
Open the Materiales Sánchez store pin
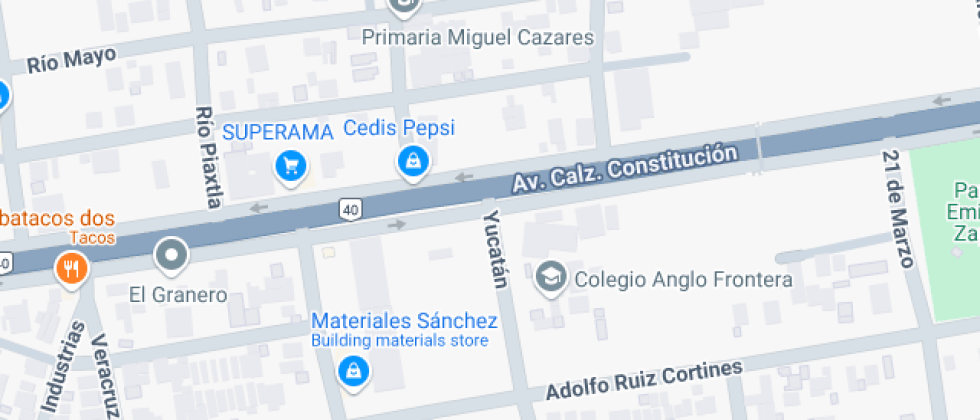[351, 371]
